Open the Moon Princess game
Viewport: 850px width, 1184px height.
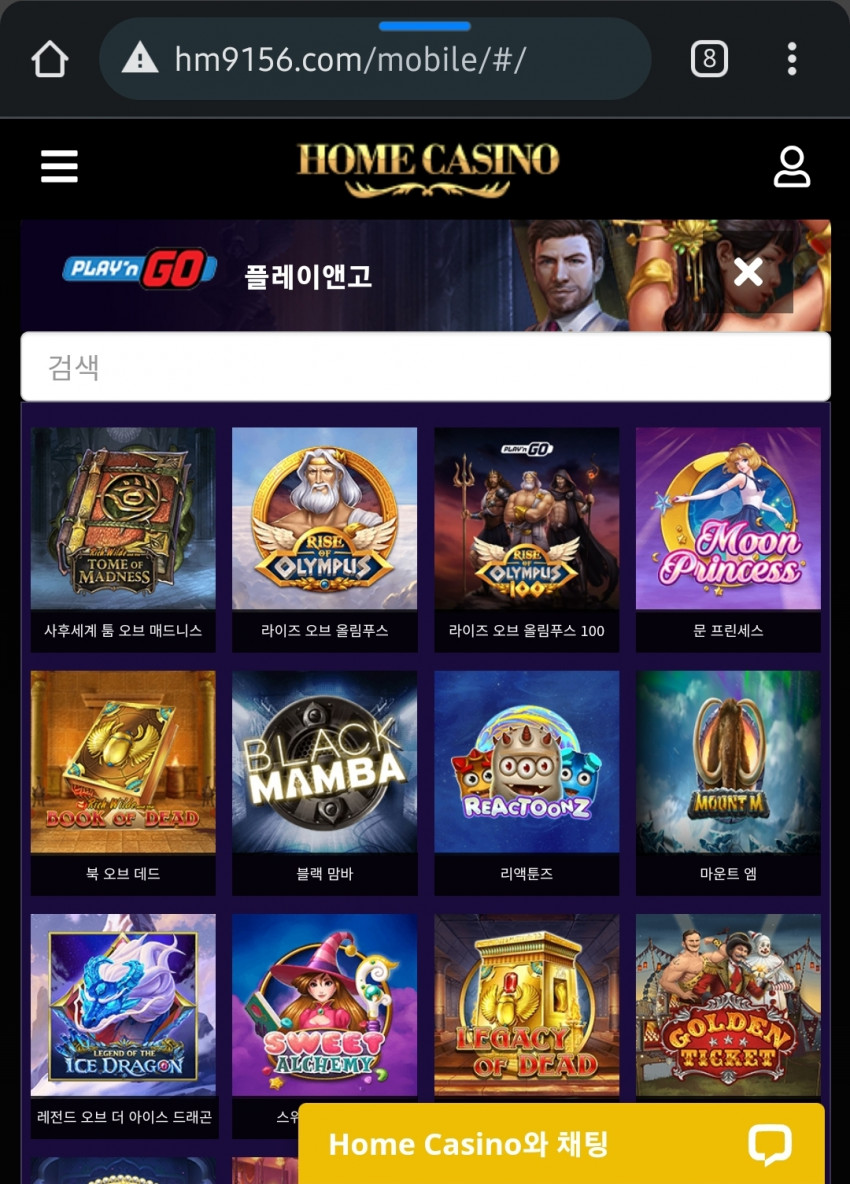(728, 519)
